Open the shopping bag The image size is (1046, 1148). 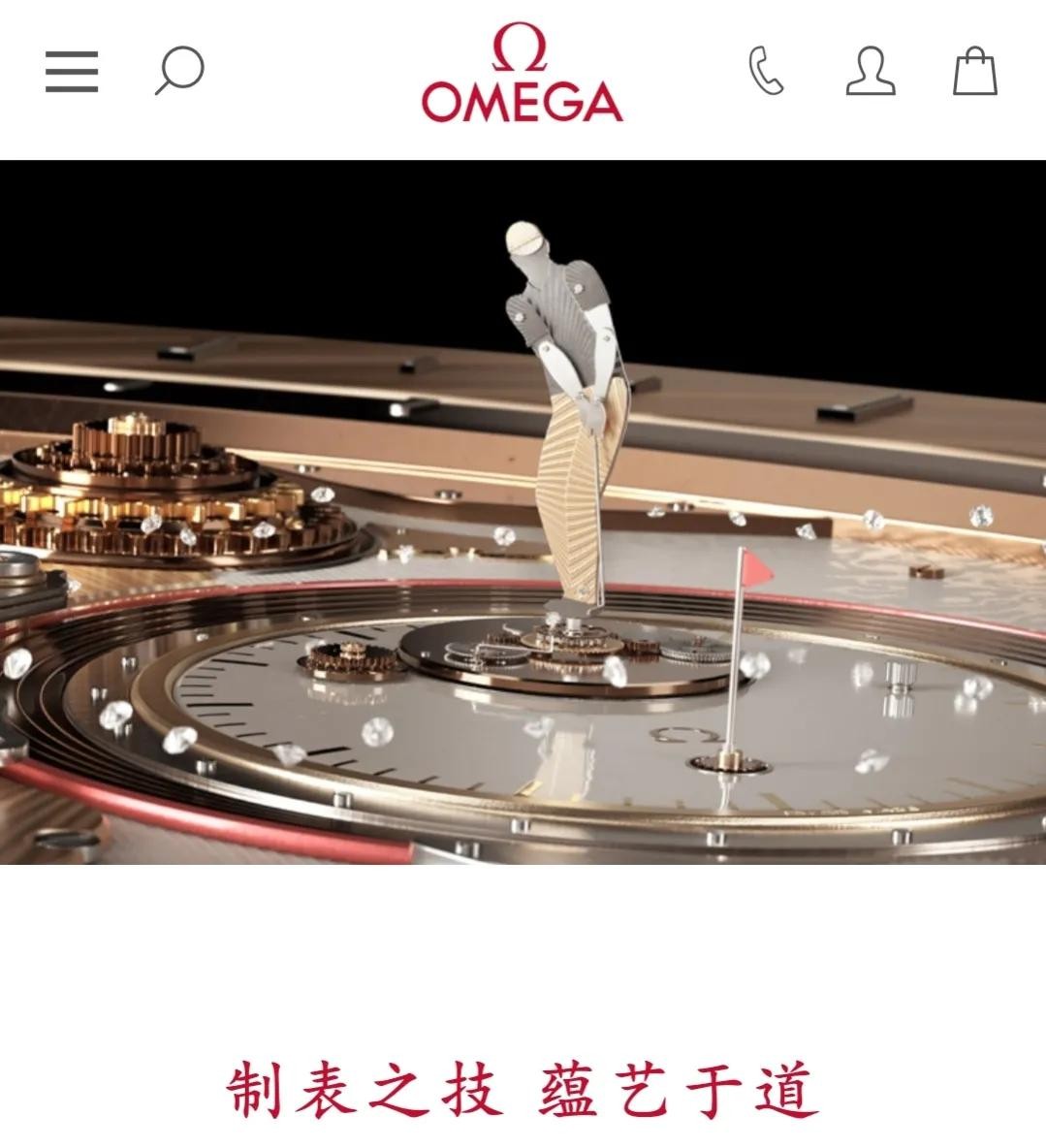click(x=974, y=72)
